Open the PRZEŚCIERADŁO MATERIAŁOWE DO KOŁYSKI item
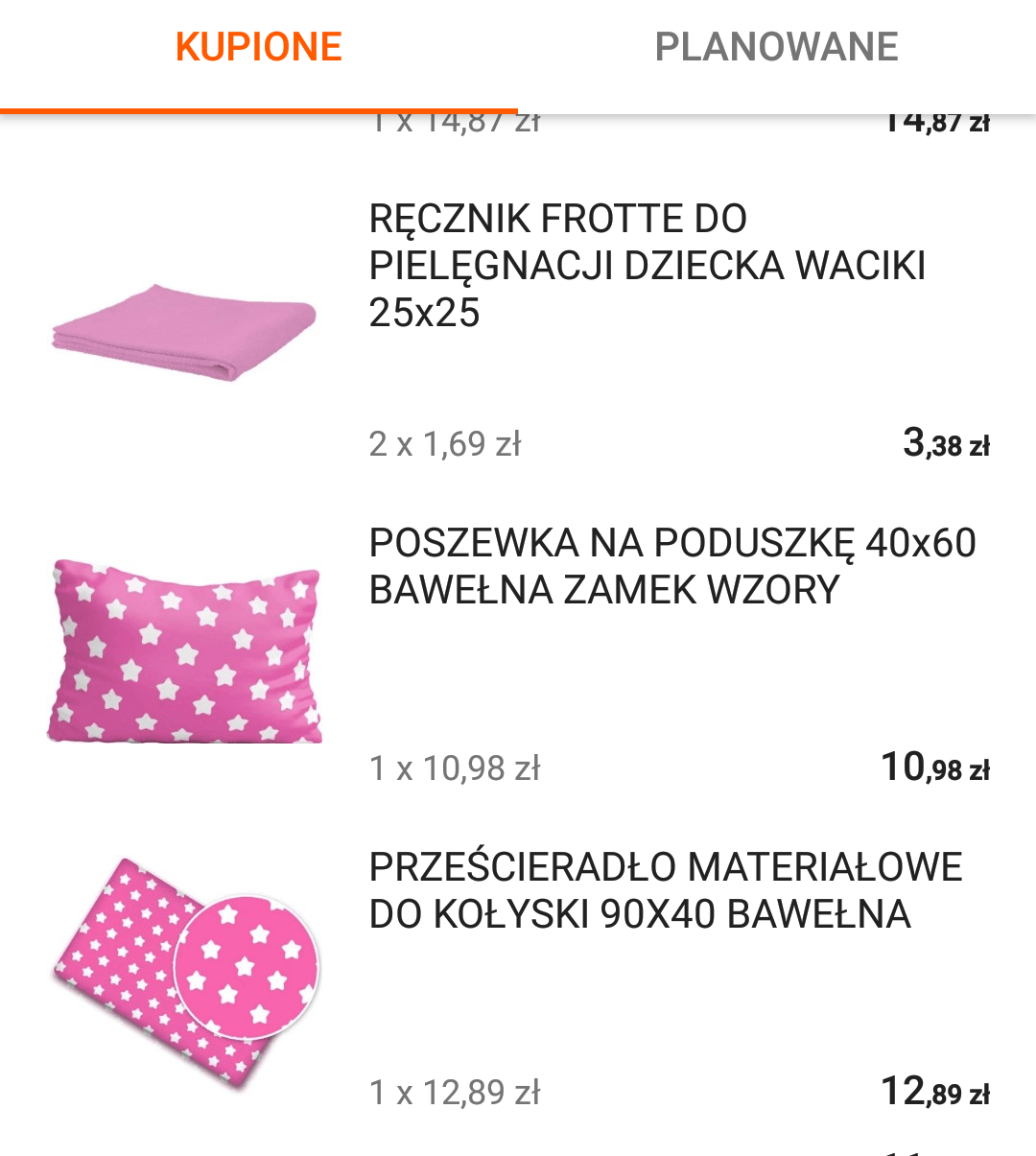1036x1156 pixels. tap(665, 890)
